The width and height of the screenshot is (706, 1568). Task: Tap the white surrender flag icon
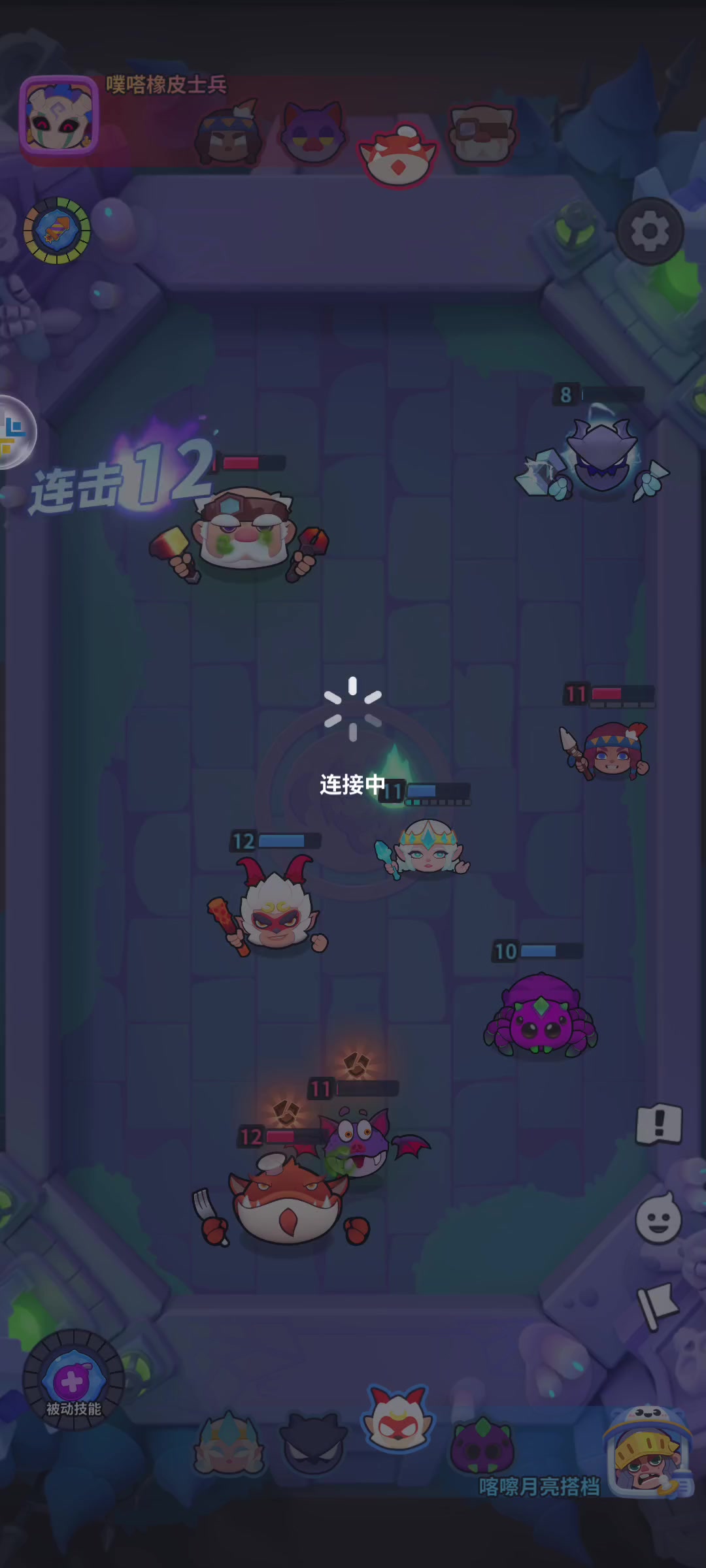click(x=658, y=1305)
